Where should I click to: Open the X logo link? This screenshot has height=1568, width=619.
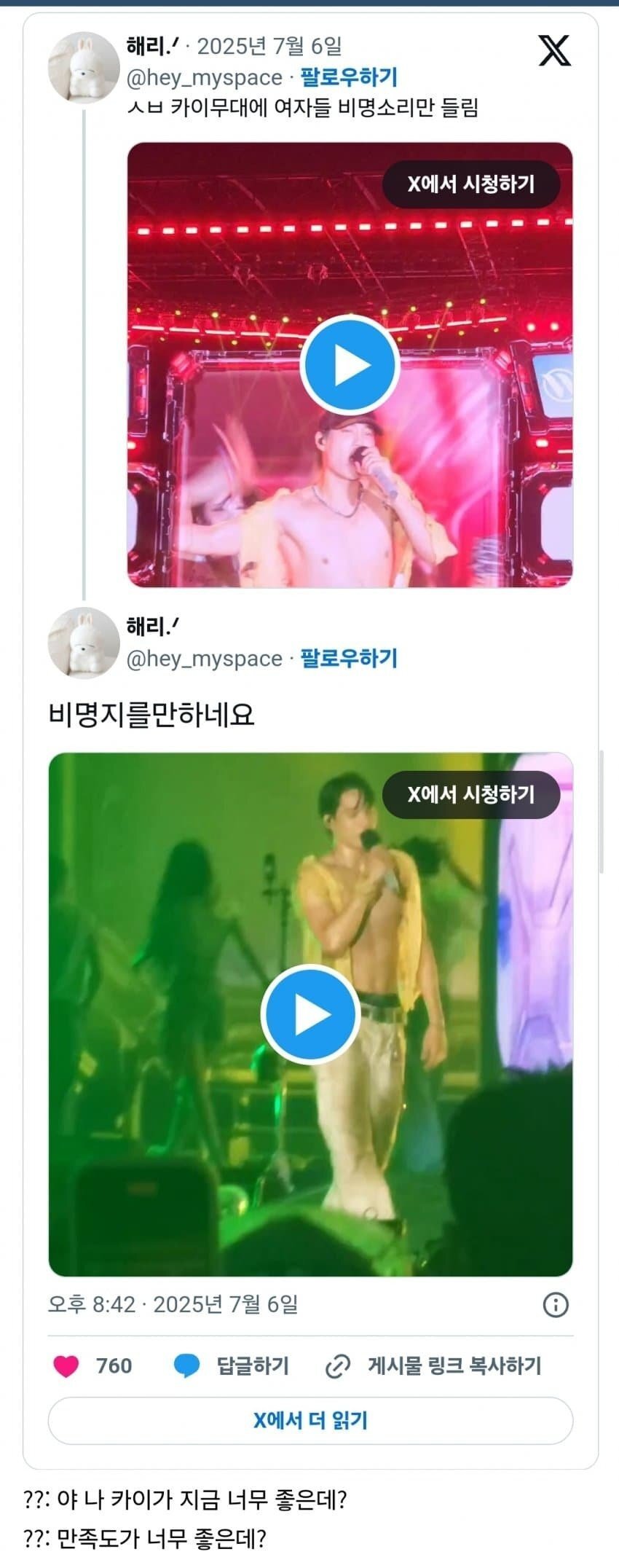pos(554,50)
